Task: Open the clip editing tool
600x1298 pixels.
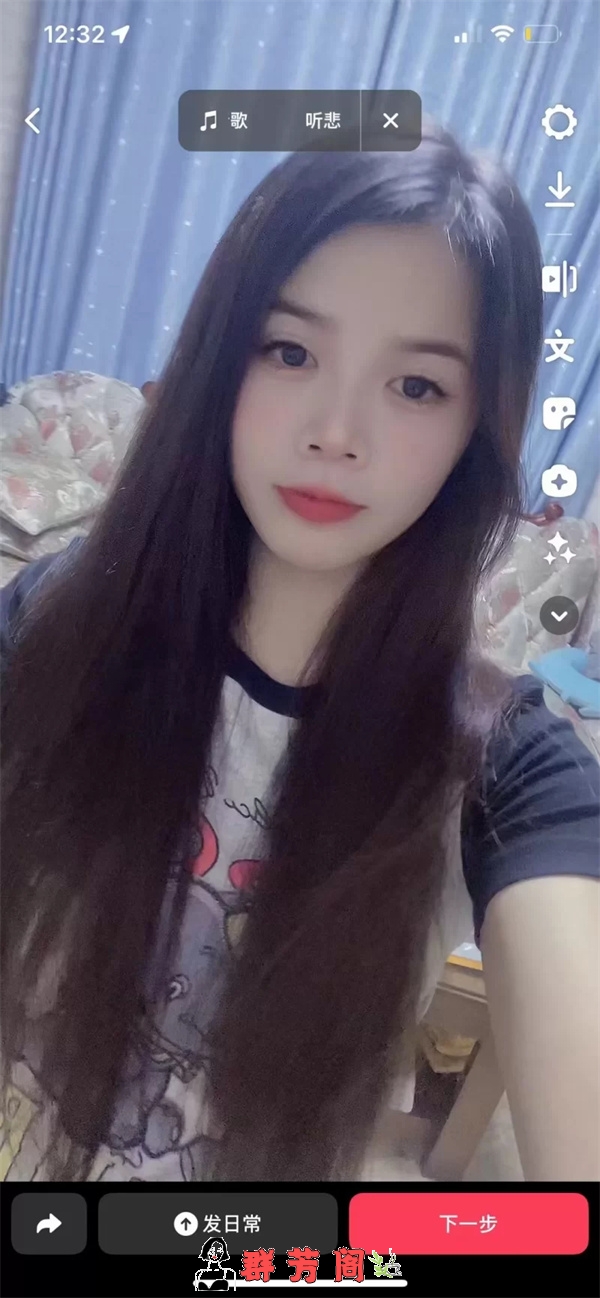Action: (559, 278)
